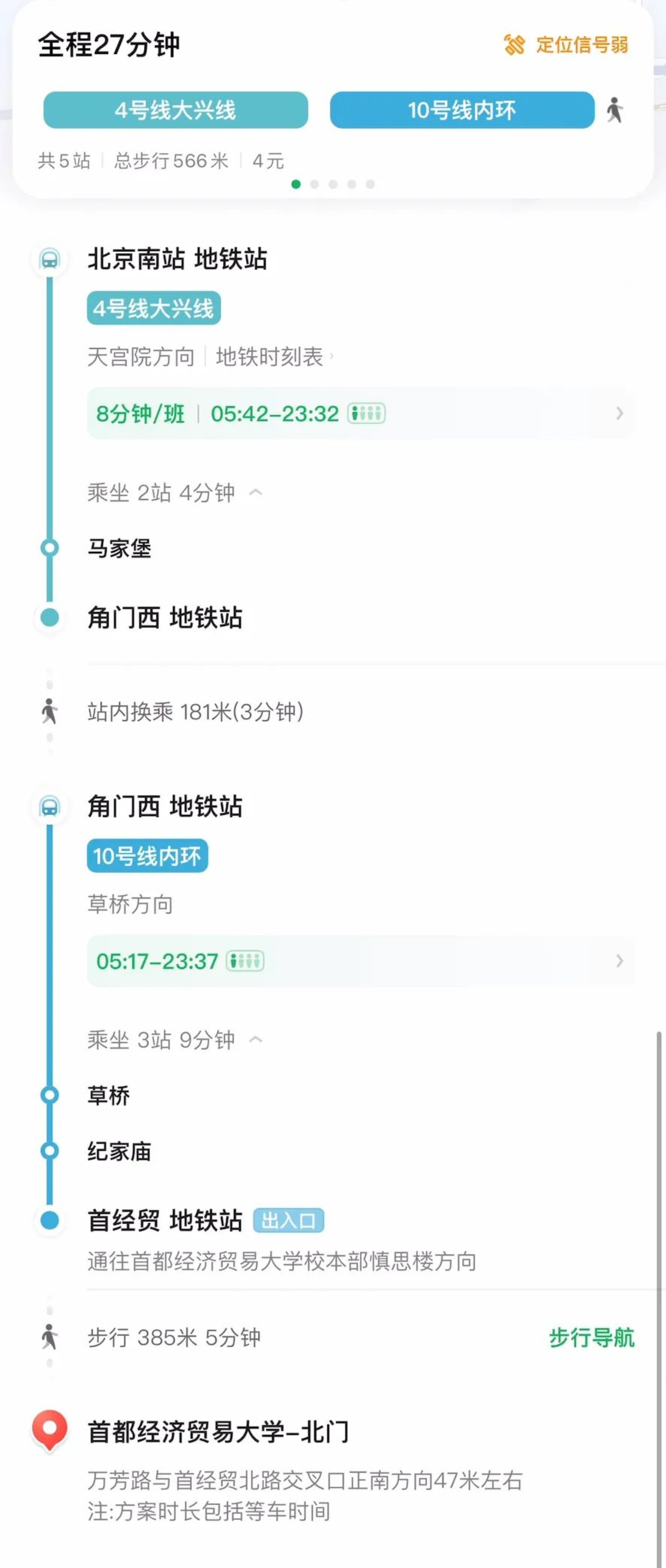Screen dimensions: 666x1568
Task: Open the 05:17-23:37 Line 10 schedule row
Action: pyautogui.click(x=360, y=962)
